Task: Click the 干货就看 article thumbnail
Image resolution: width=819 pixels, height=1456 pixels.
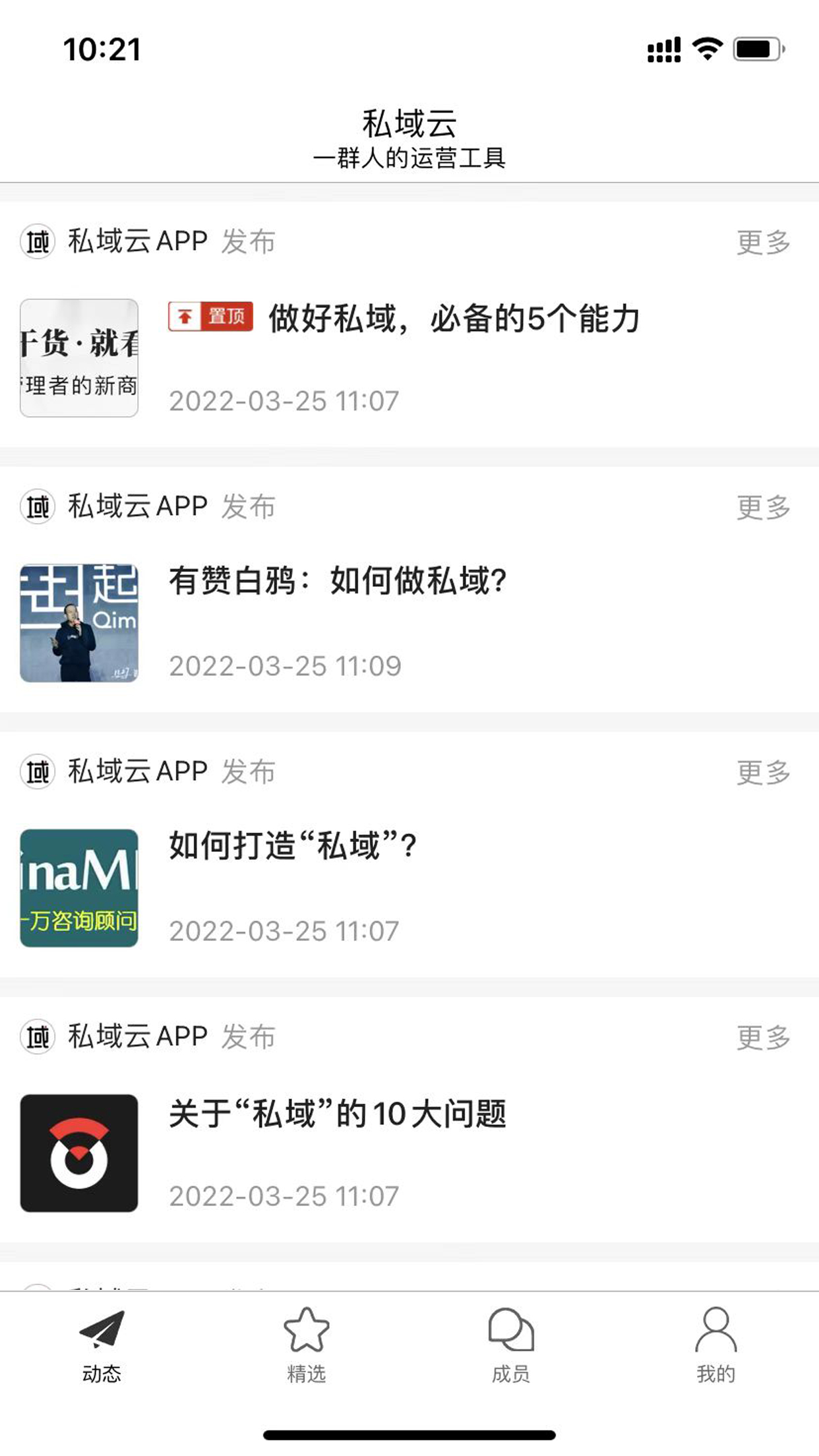Action: pos(78,356)
